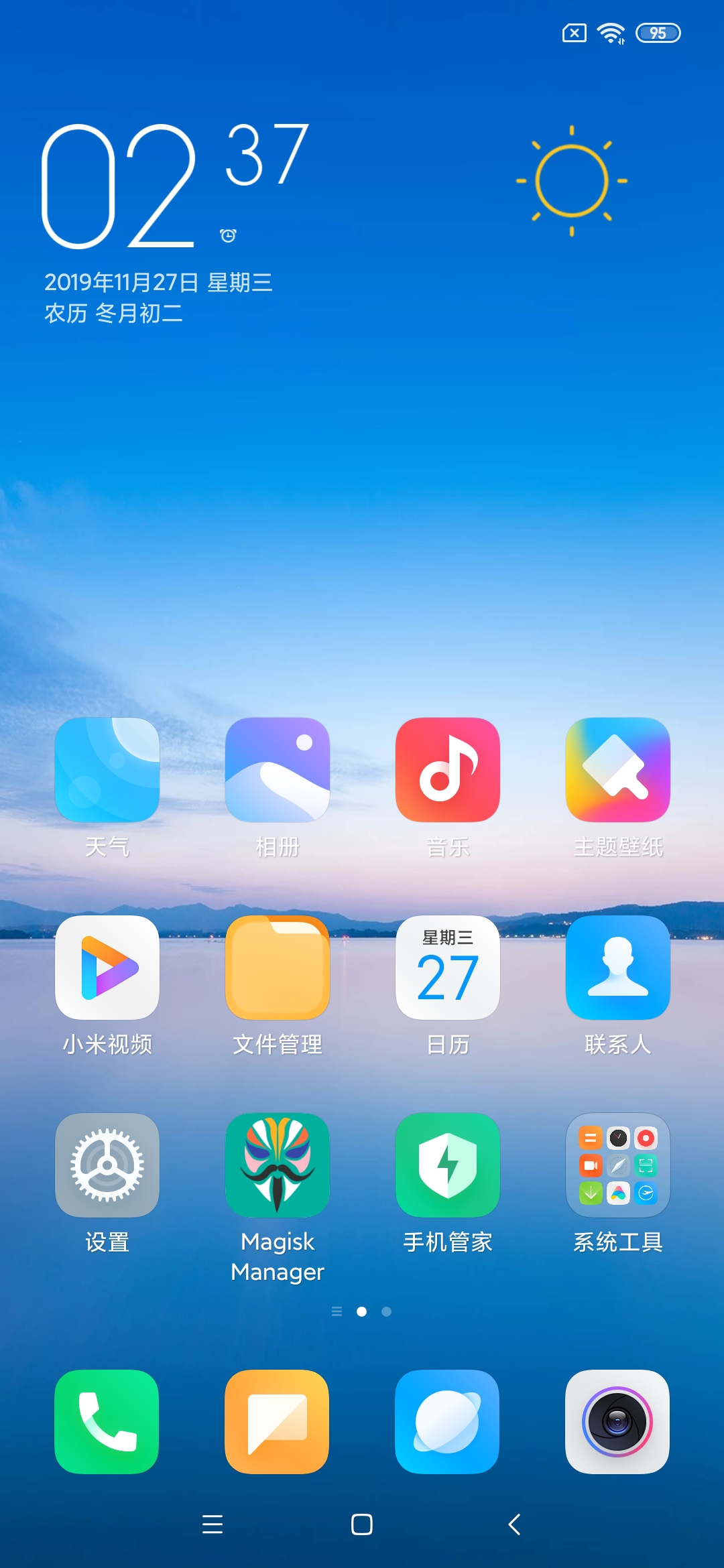This screenshot has width=724, height=1568.
Task: Open the messages app in dock
Action: click(x=278, y=1422)
